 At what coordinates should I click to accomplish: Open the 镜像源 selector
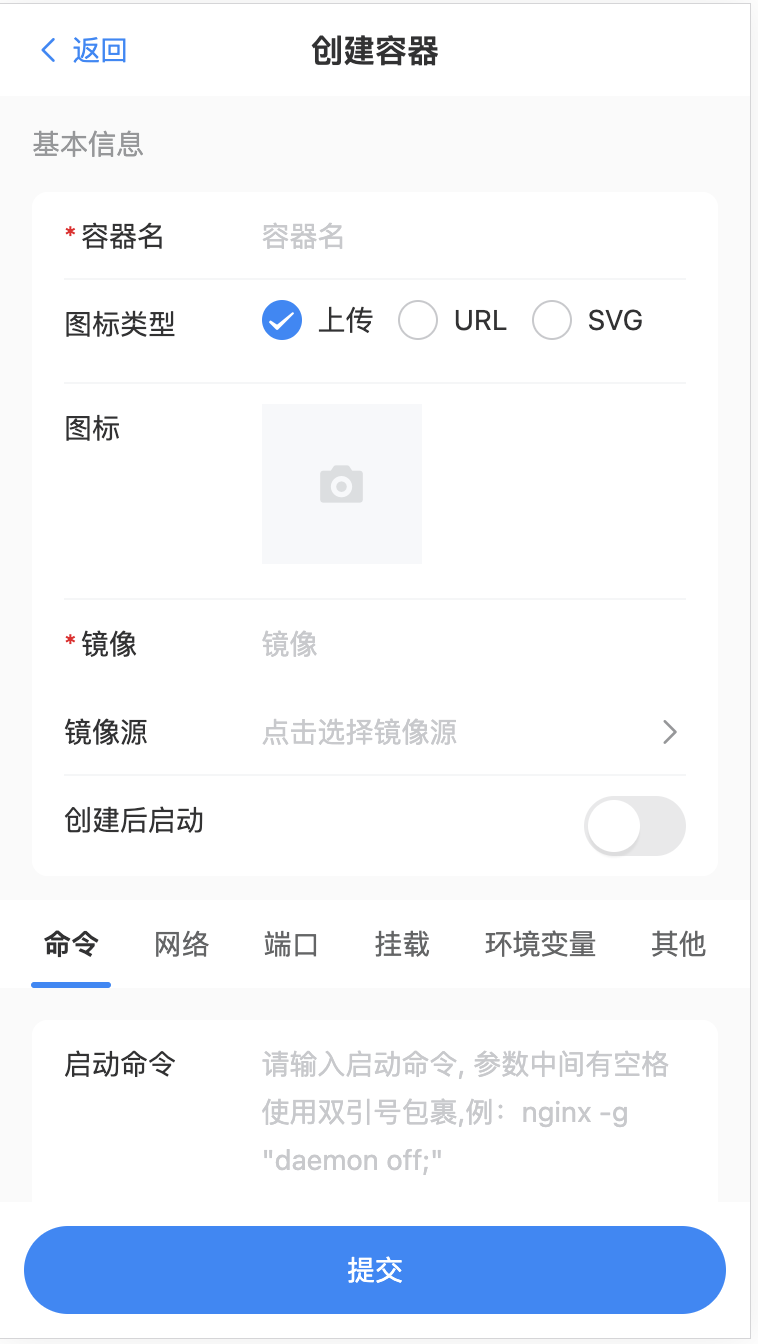click(x=470, y=732)
